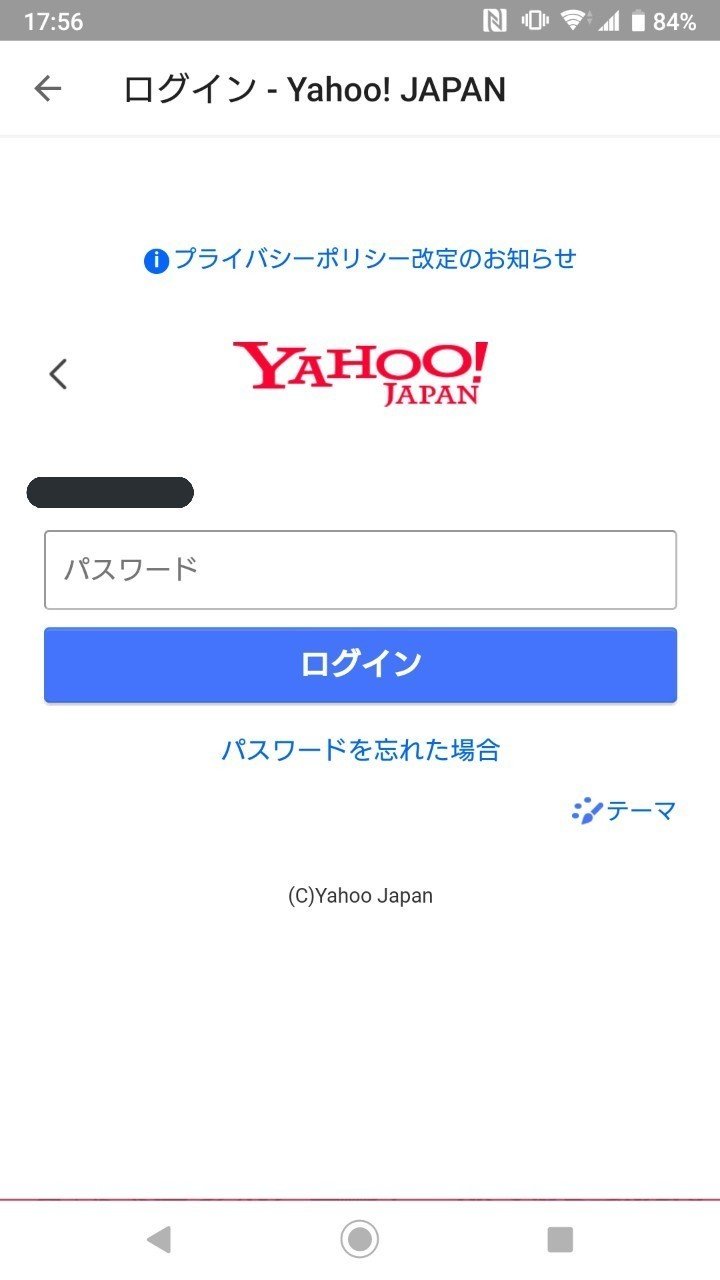This screenshot has height=1280, width=720.
Task: Open the テーマ theme link
Action: pos(624,811)
